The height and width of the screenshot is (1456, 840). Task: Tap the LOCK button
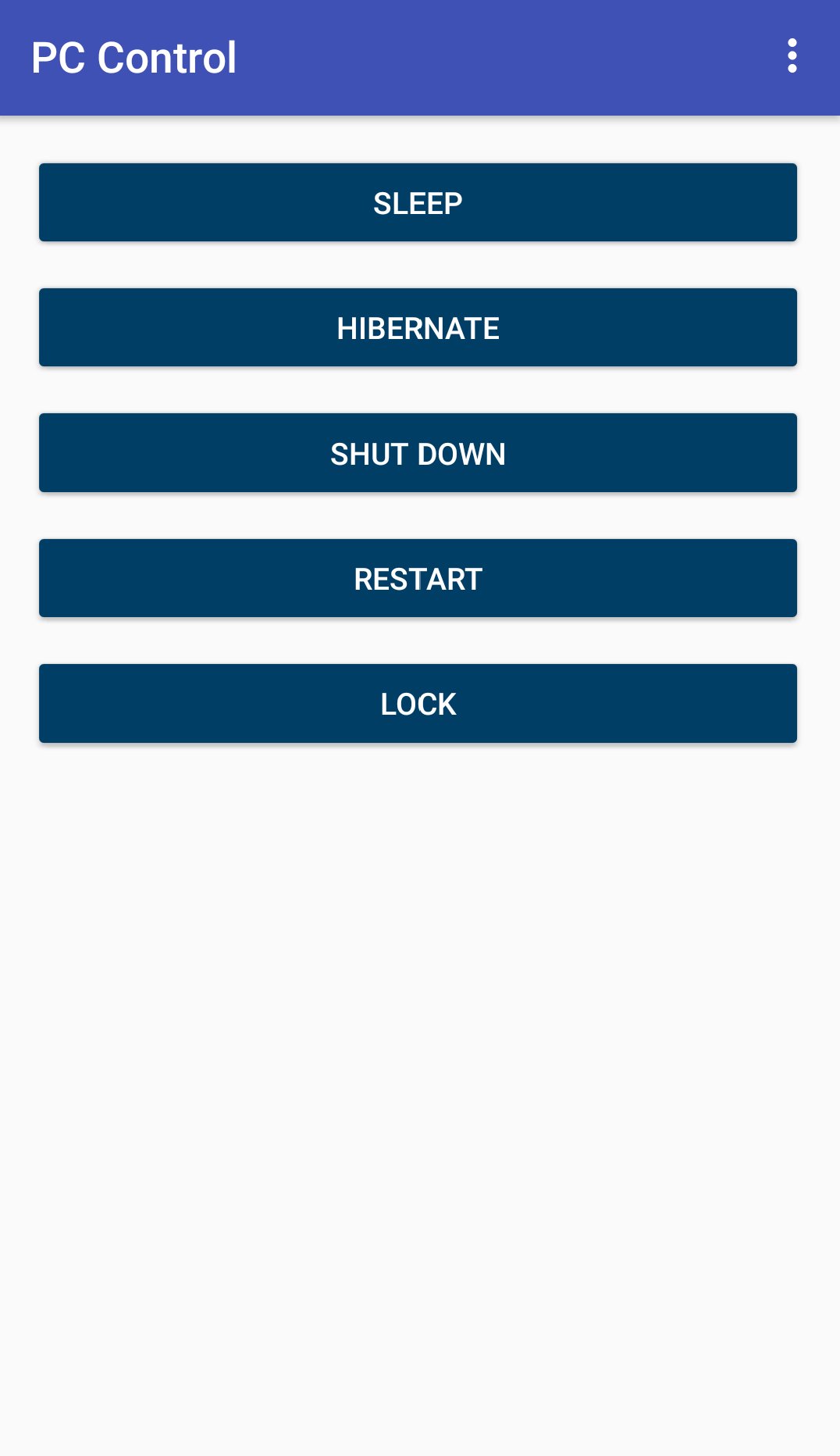(418, 703)
